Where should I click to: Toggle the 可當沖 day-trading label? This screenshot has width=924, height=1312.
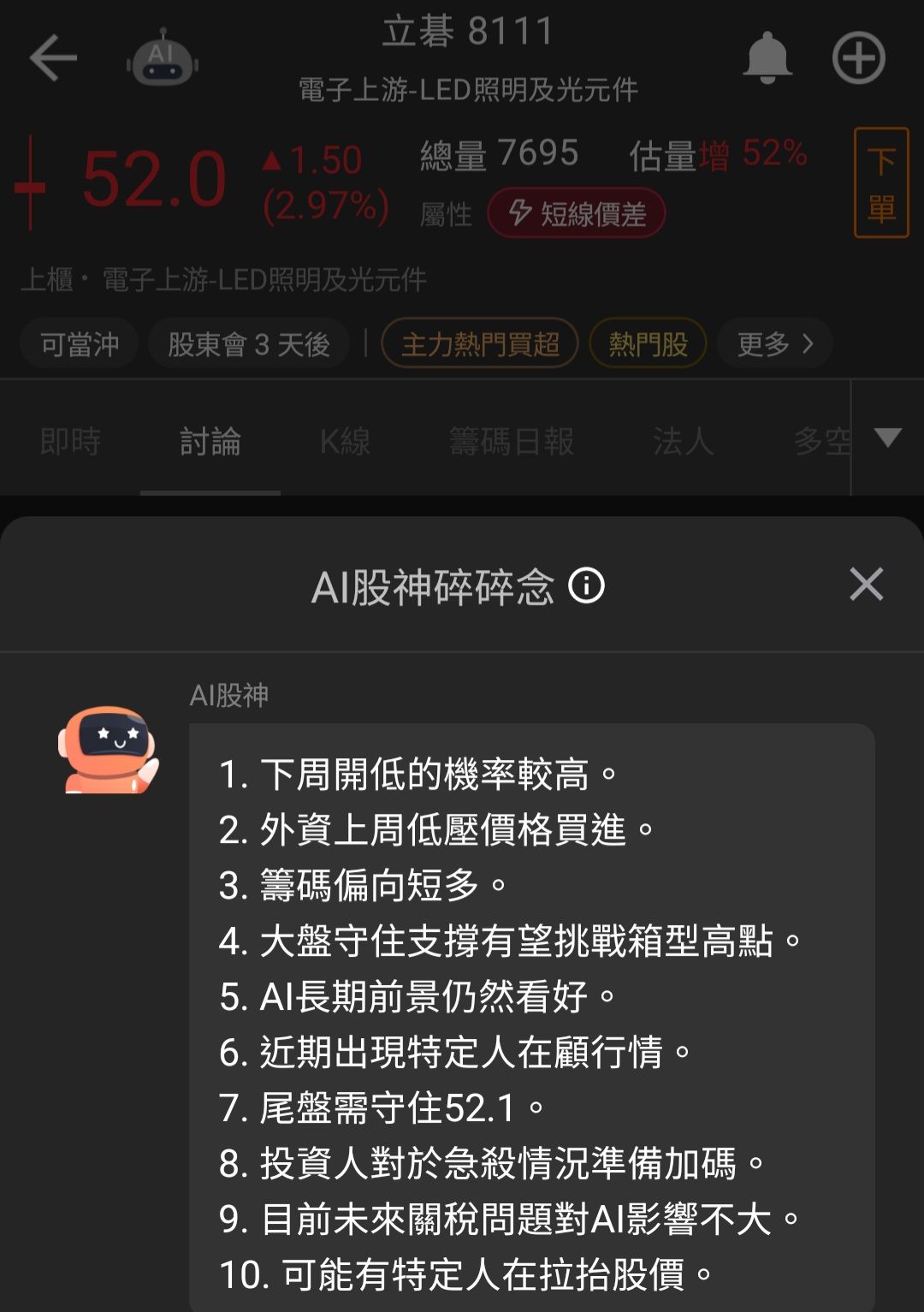pos(78,343)
